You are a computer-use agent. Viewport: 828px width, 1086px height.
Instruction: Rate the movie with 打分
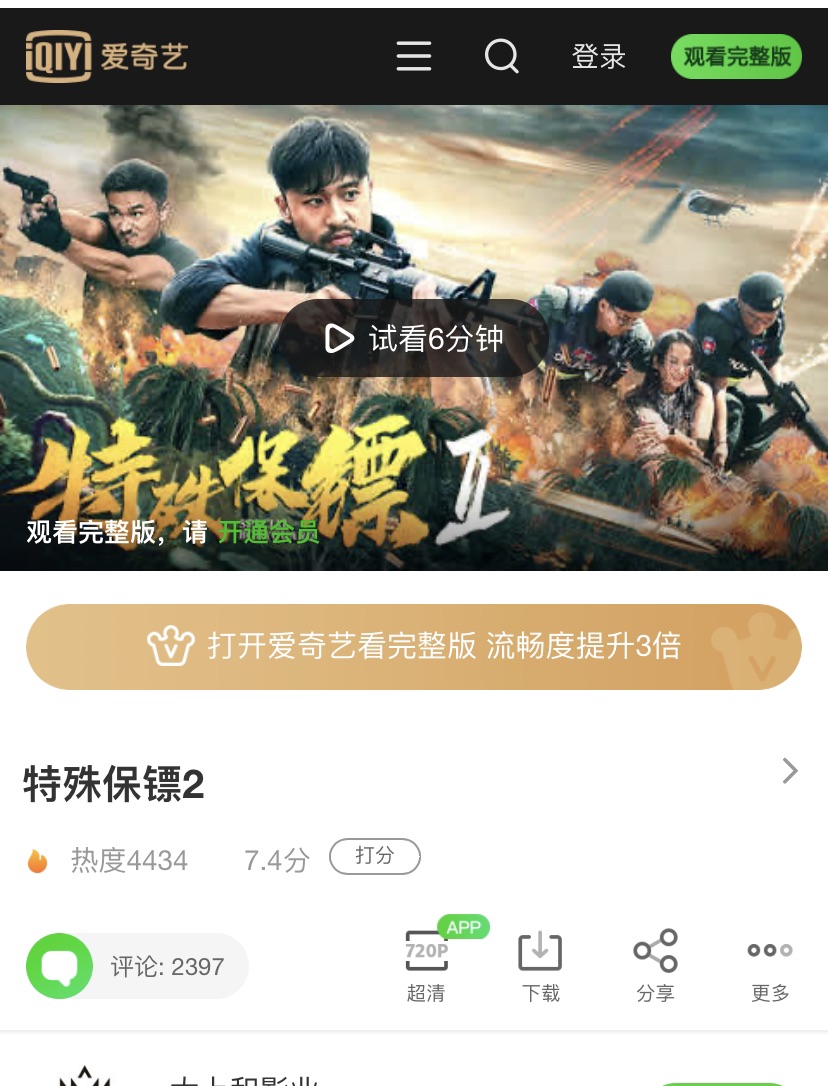[375, 856]
